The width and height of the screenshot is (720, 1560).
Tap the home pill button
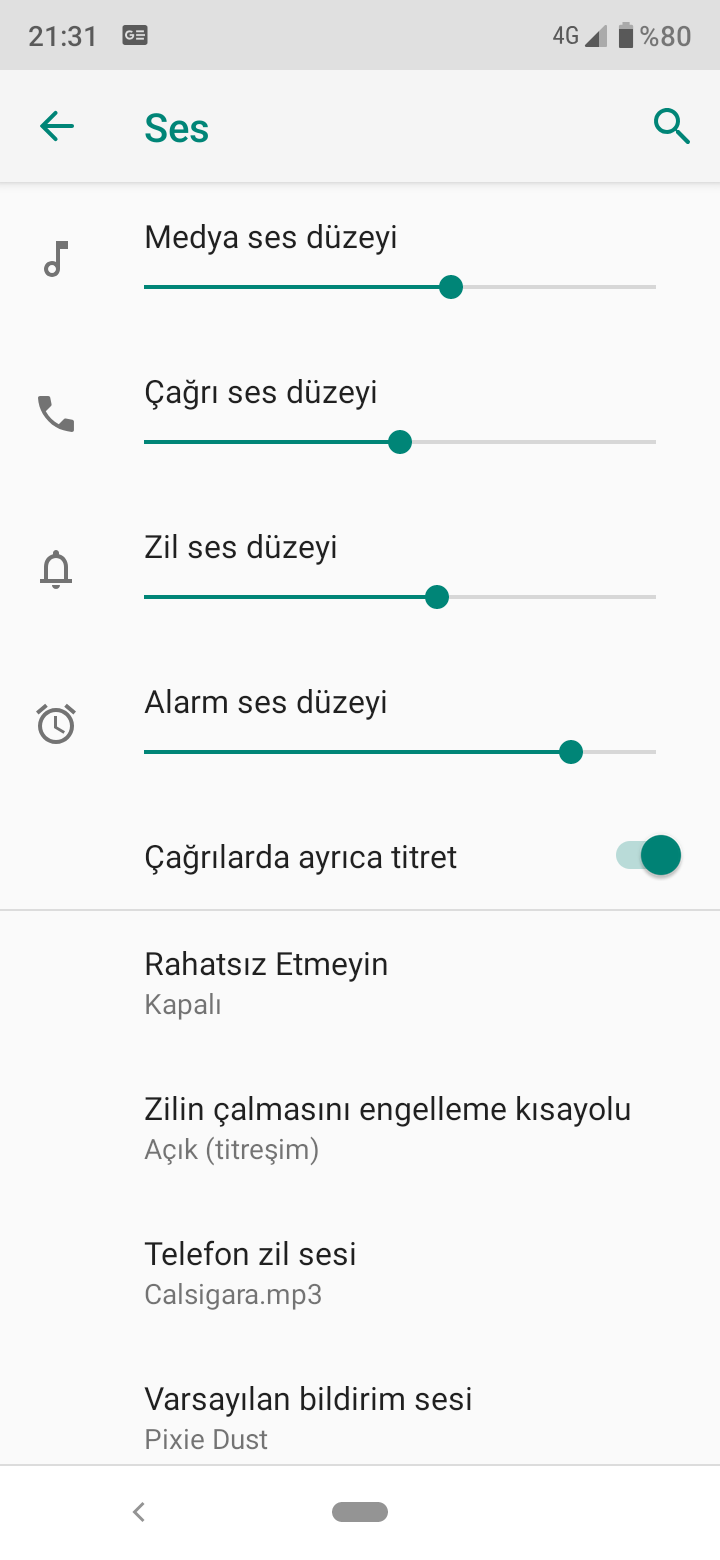360,1512
